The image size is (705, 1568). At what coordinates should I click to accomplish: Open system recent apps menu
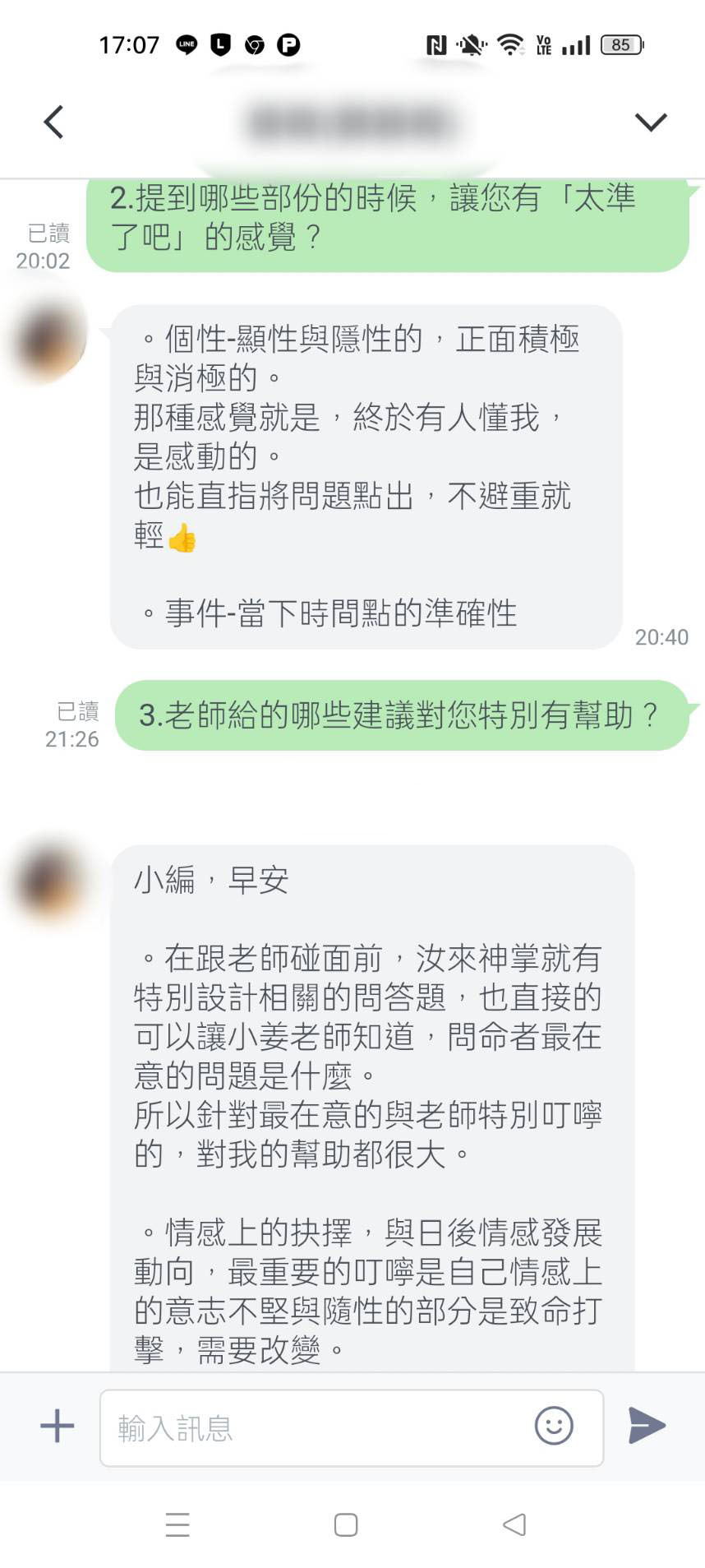click(177, 1524)
